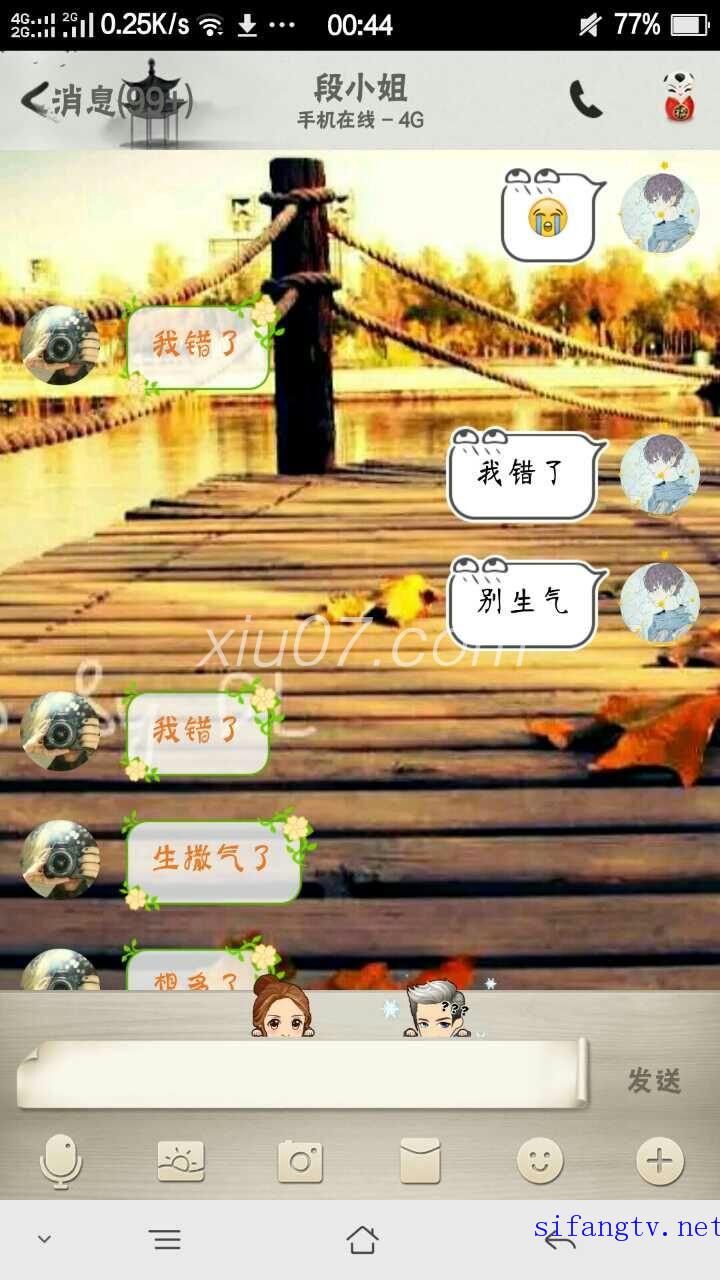Start a voice call with 段小姐
The image size is (720, 1280).
pyautogui.click(x=586, y=99)
